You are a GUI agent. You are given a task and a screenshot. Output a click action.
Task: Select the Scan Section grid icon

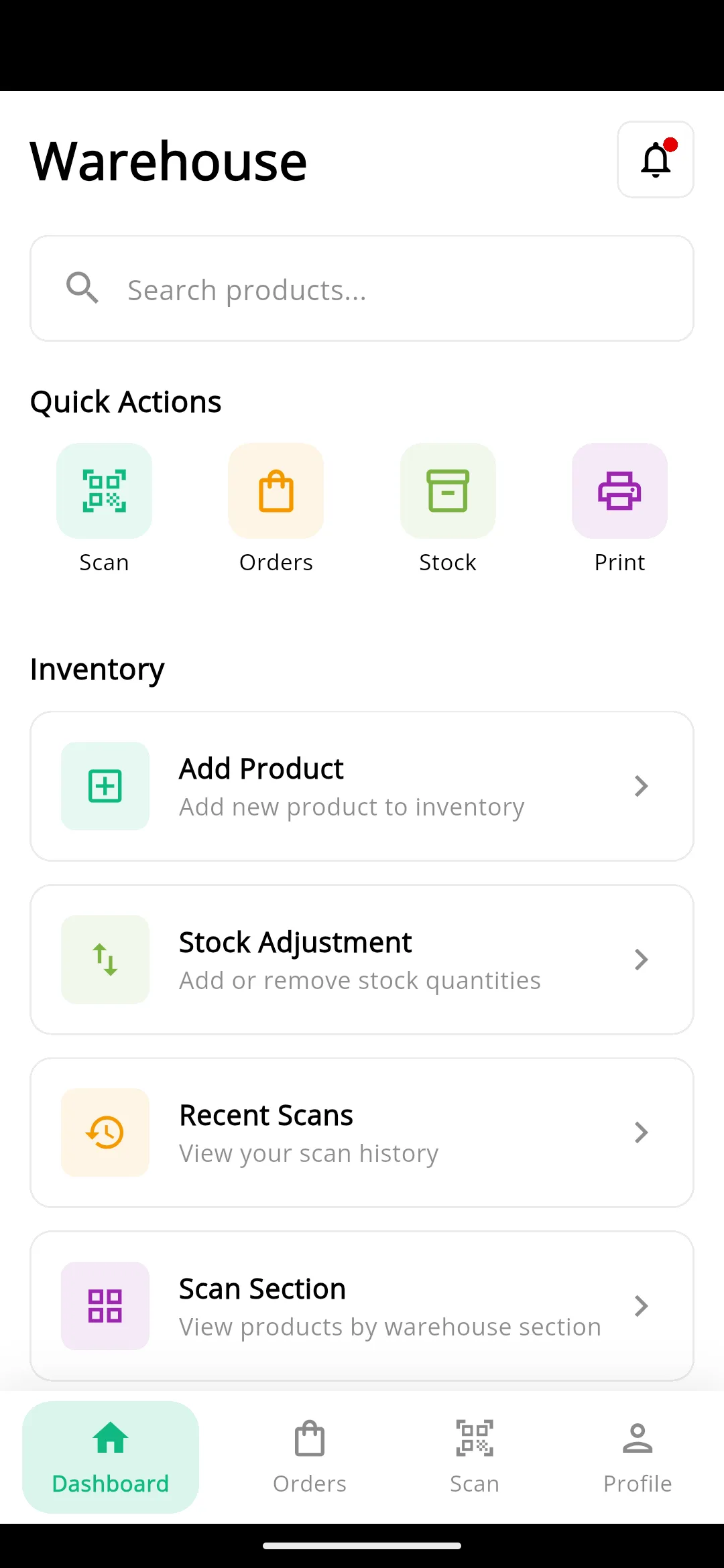pos(105,1305)
